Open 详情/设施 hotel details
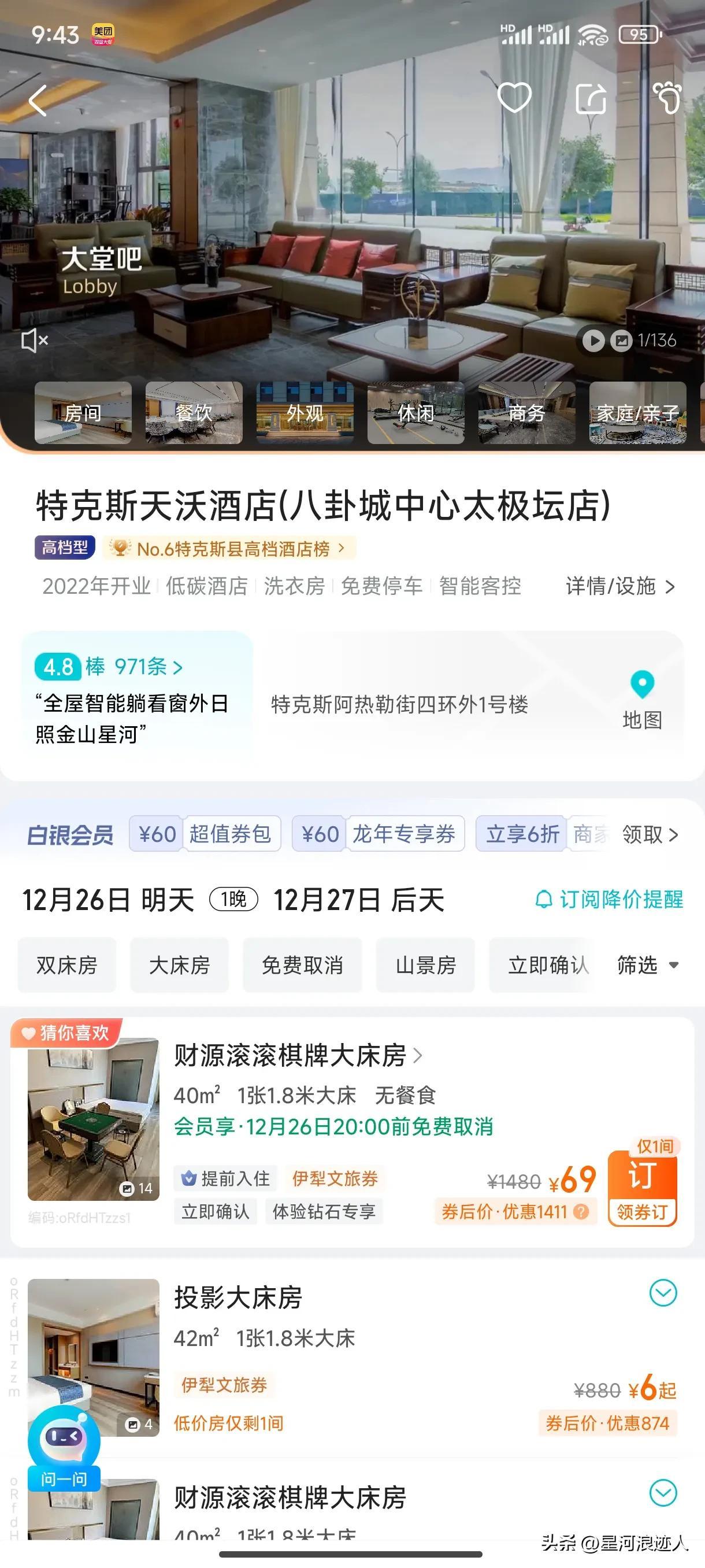This screenshot has width=705, height=1568. click(x=620, y=586)
